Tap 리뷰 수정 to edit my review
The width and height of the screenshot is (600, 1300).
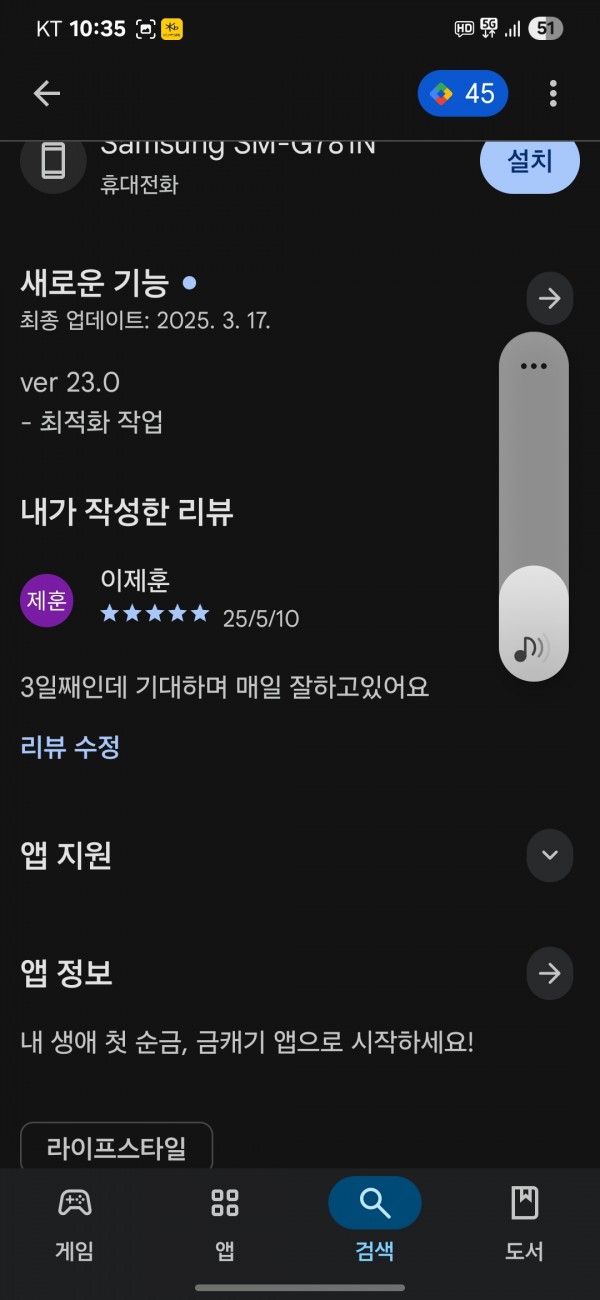pyautogui.click(x=70, y=747)
